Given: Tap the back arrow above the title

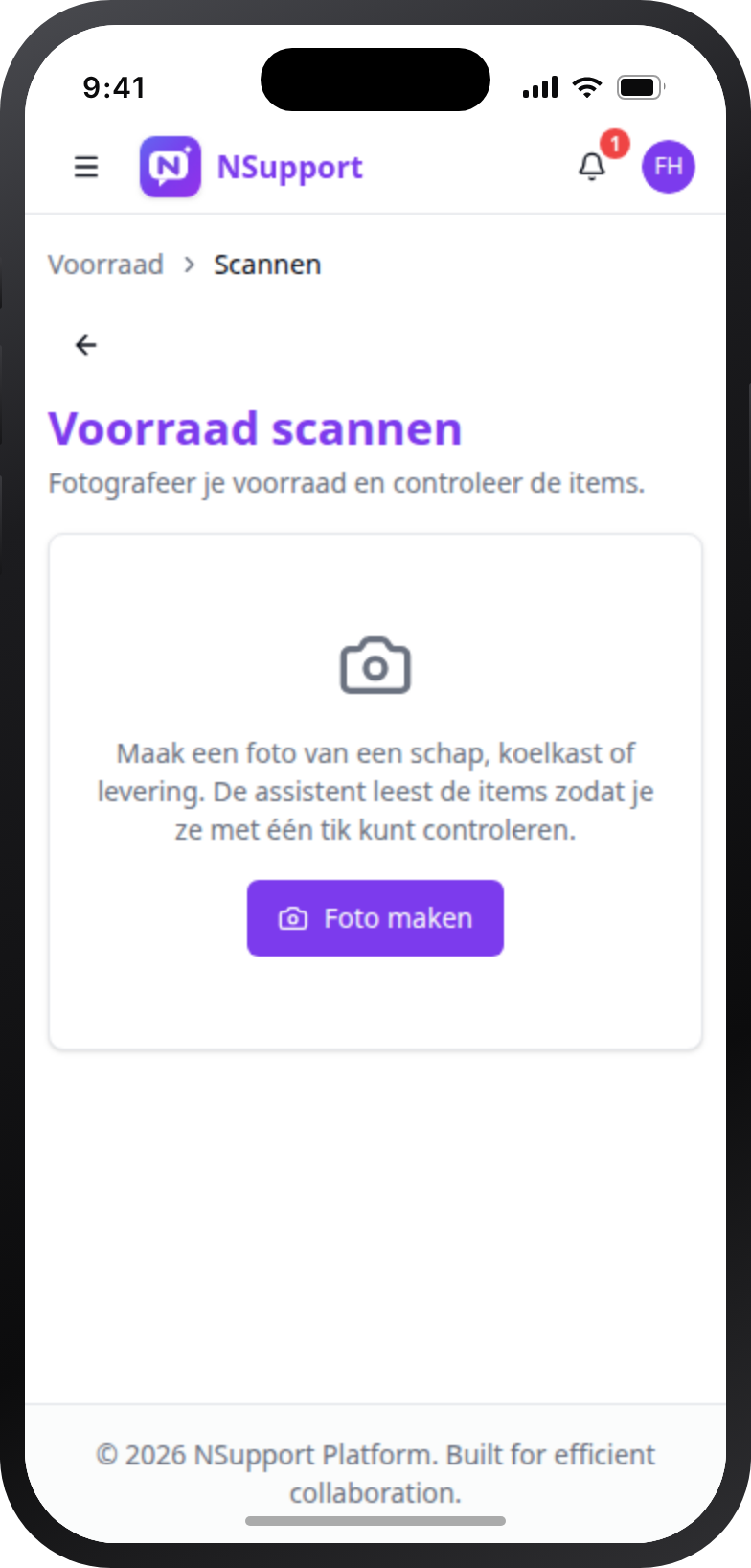Looking at the screenshot, I should tap(86, 345).
